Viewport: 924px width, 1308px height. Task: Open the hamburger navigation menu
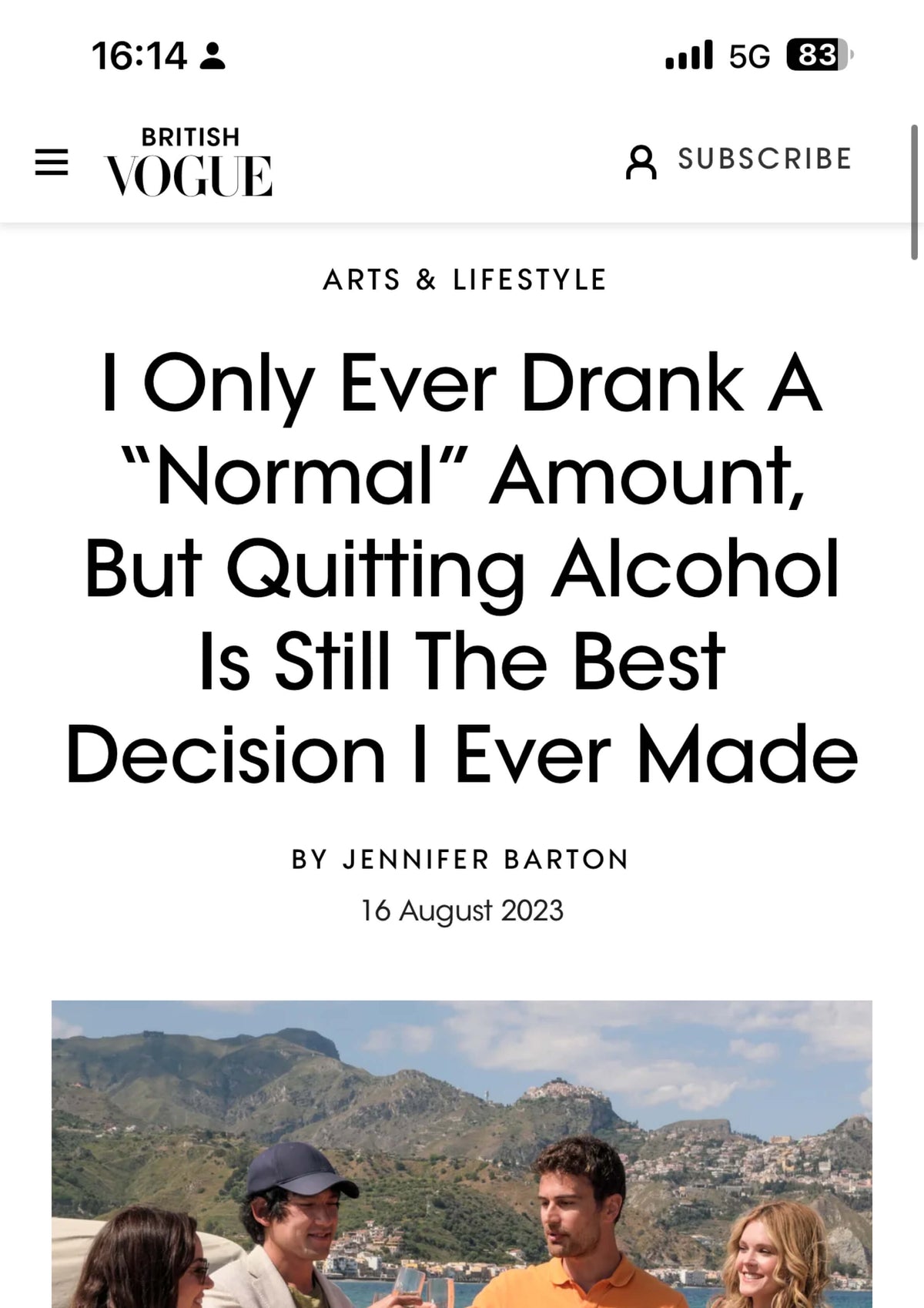click(52, 163)
